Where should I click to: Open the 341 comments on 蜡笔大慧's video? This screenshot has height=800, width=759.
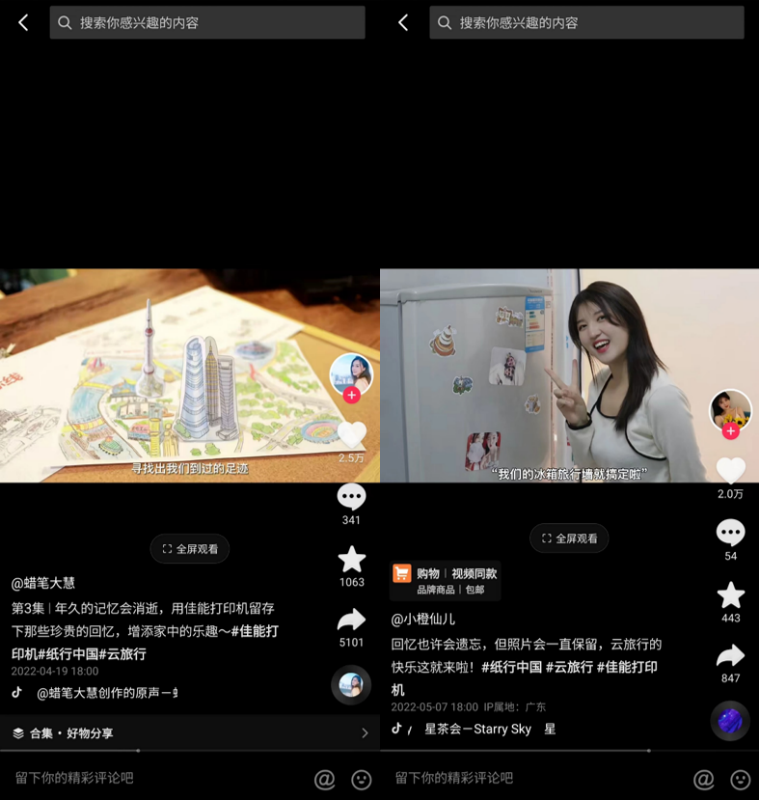pos(351,497)
